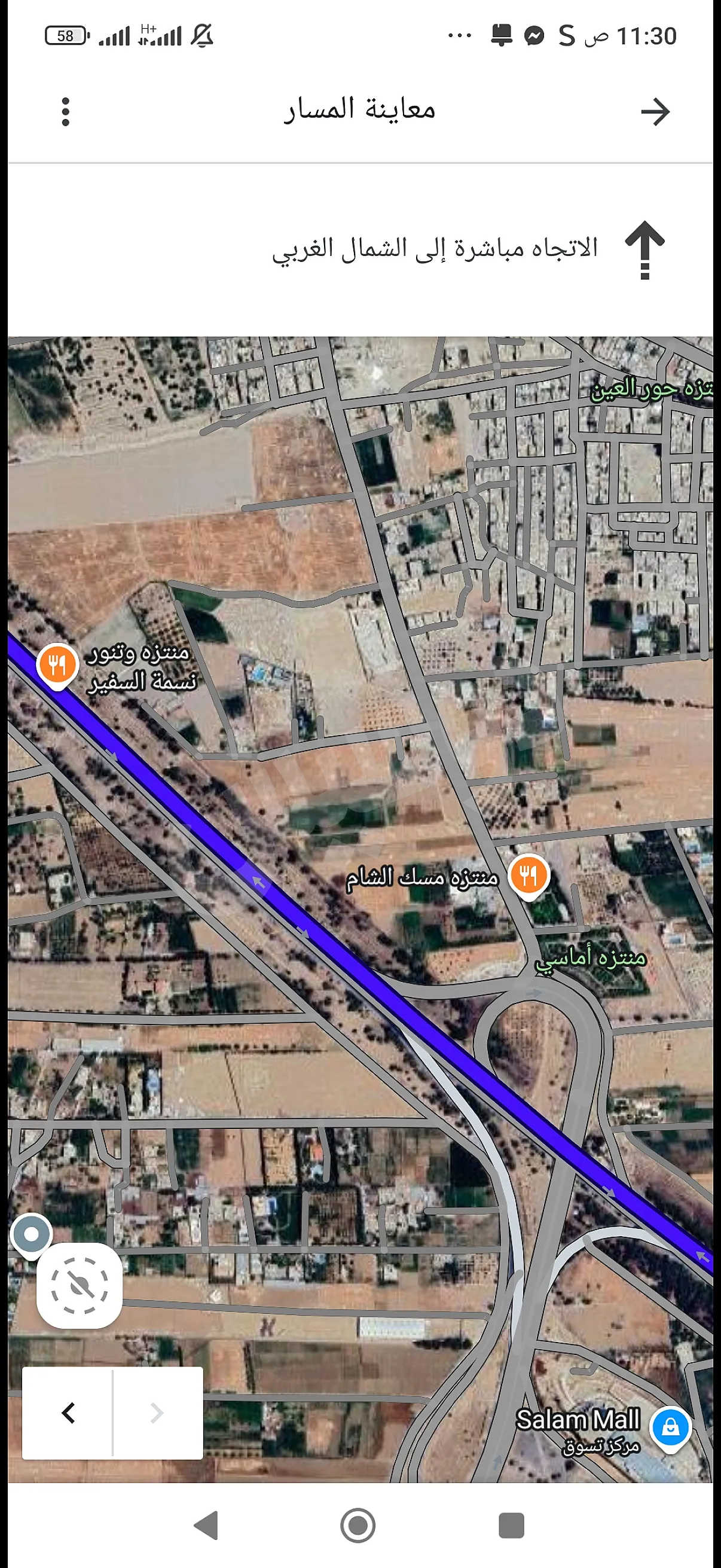
Task: Select the منتزه مسك الشام restaurant marker
Action: pyautogui.click(x=528, y=875)
